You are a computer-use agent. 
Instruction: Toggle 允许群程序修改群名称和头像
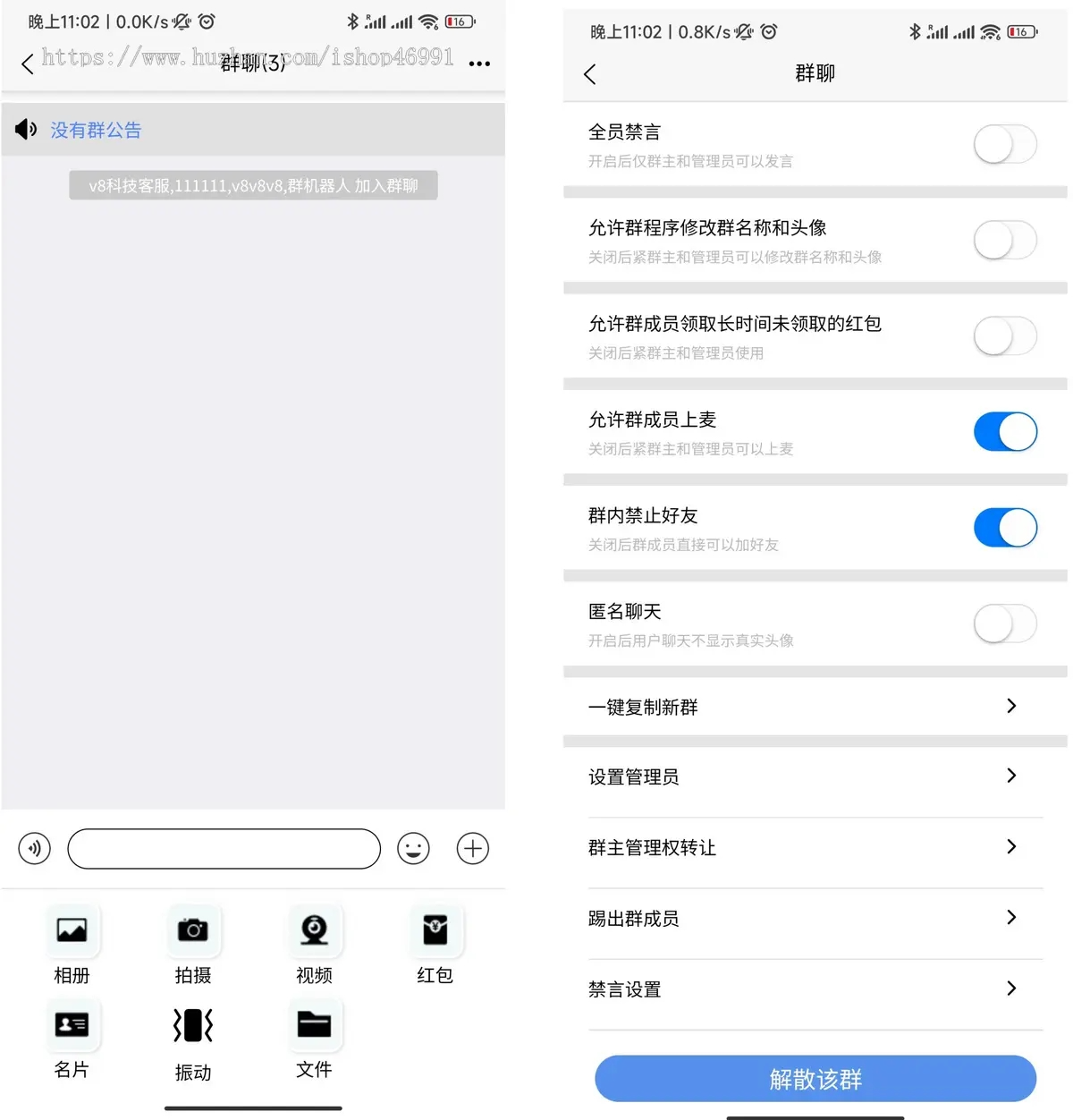click(1005, 240)
